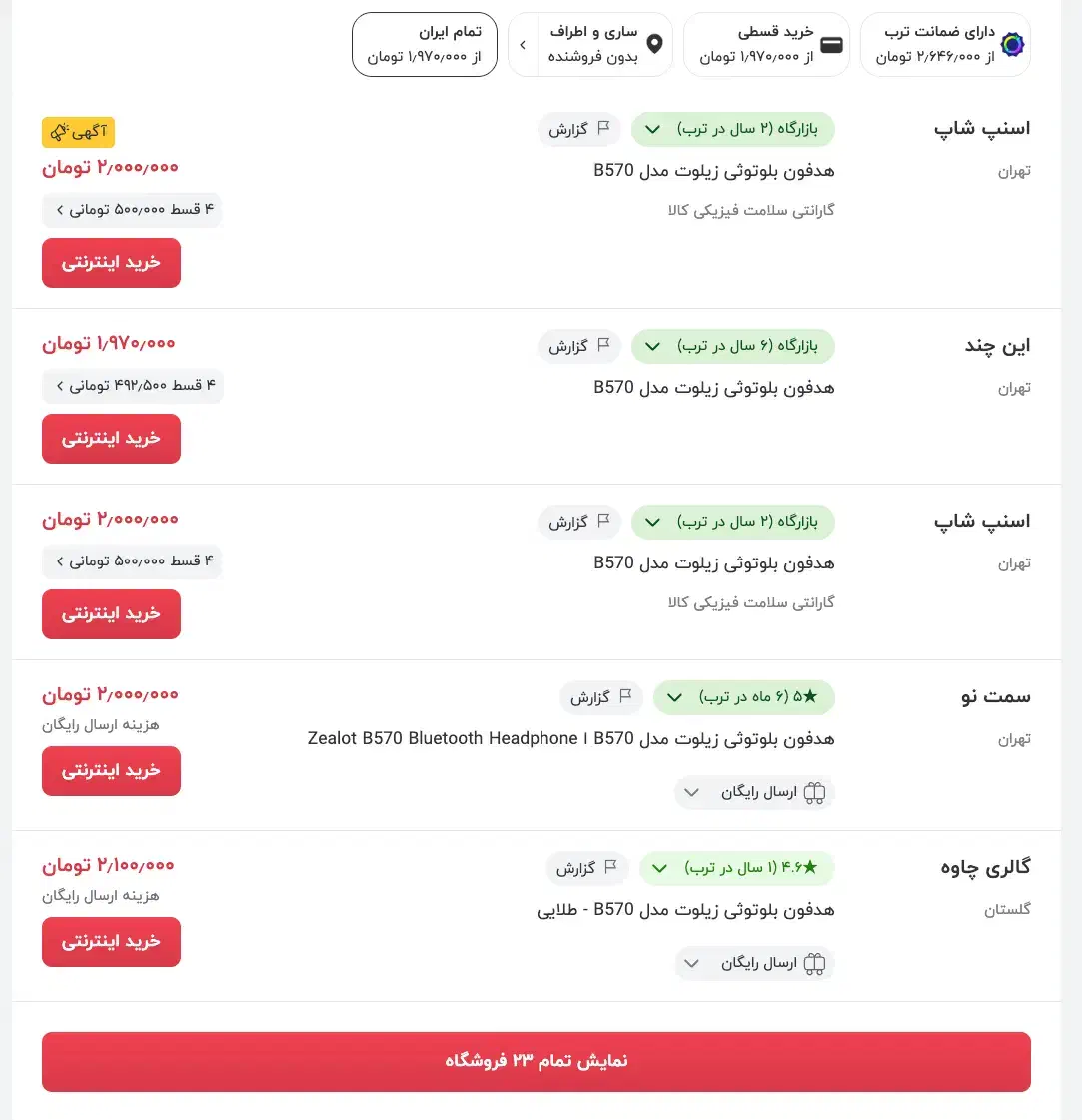Select the خرید قسطی filter chip
1082x1120 pixels.
click(x=766, y=44)
